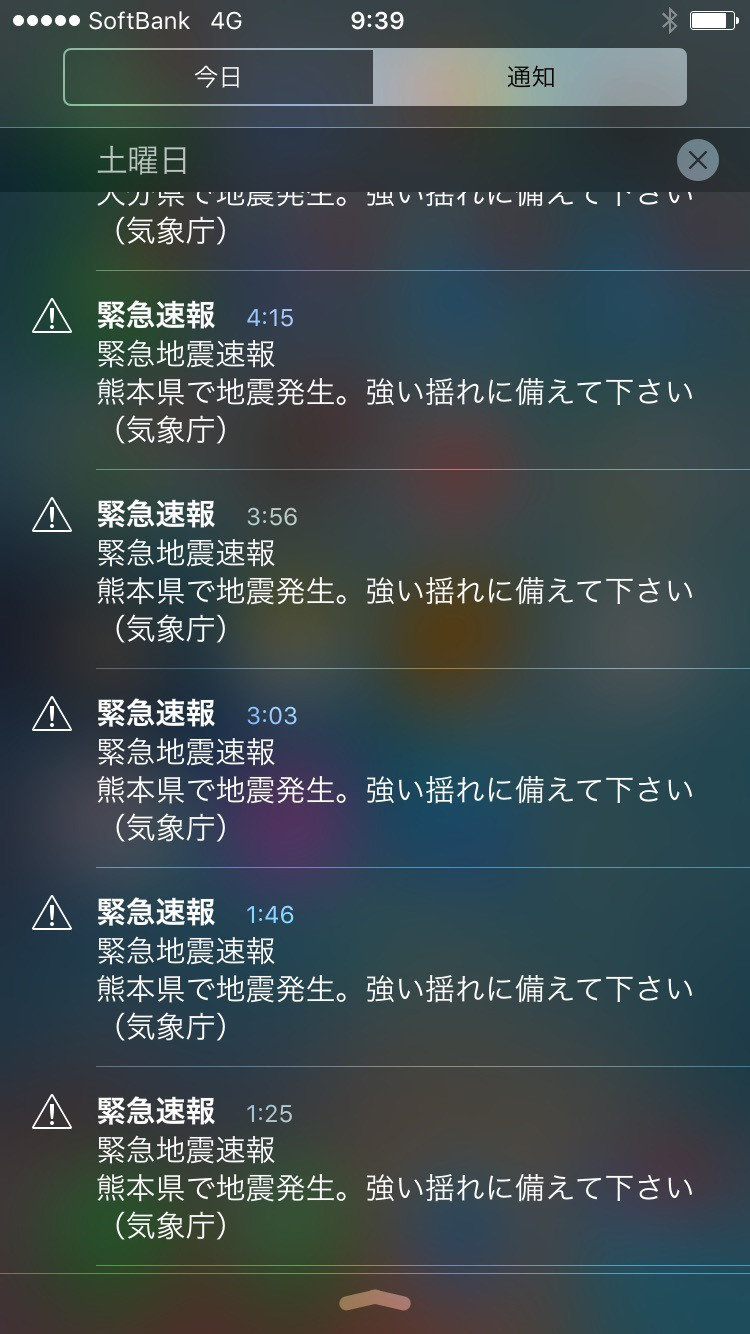
Task: Open the 緊急速報 alert from 1:46
Action: 375,968
